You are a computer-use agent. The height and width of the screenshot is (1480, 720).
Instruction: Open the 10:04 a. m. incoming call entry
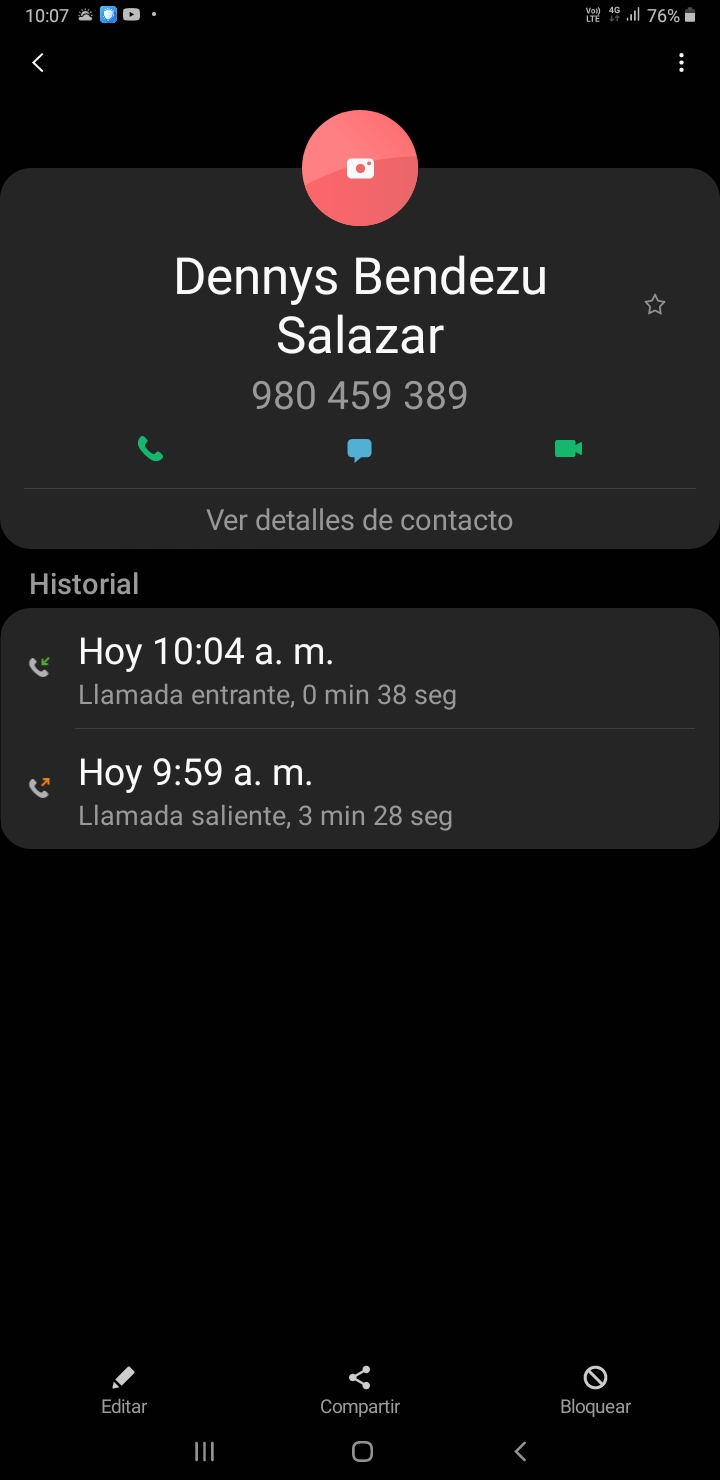tap(360, 669)
